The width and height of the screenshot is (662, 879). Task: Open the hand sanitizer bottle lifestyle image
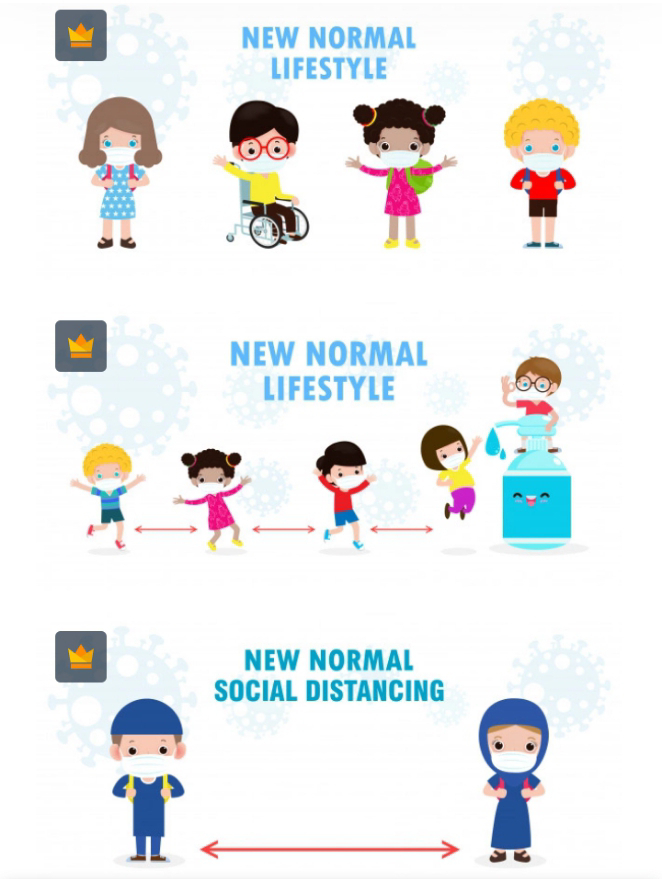[x=330, y=450]
